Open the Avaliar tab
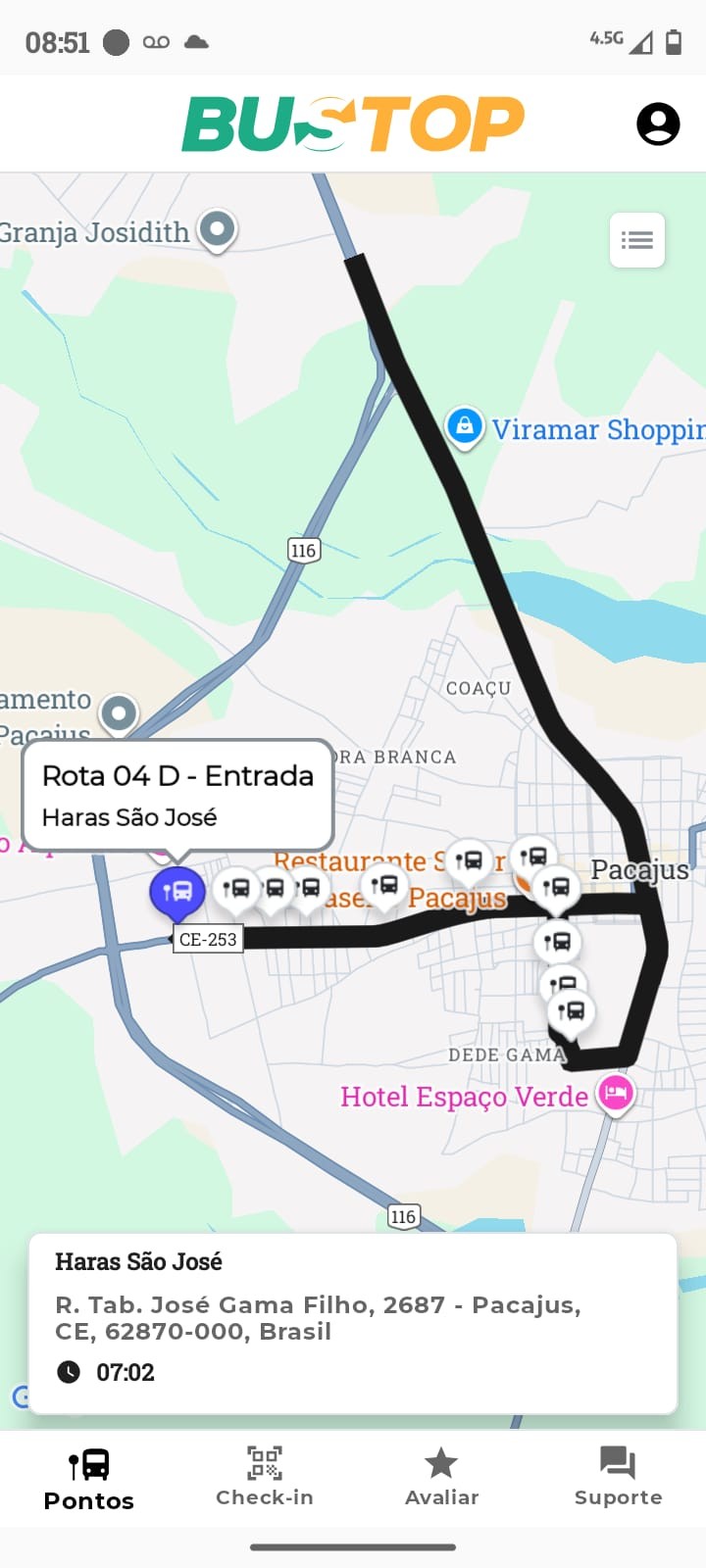Image resolution: width=706 pixels, height=1568 pixels. click(441, 1477)
